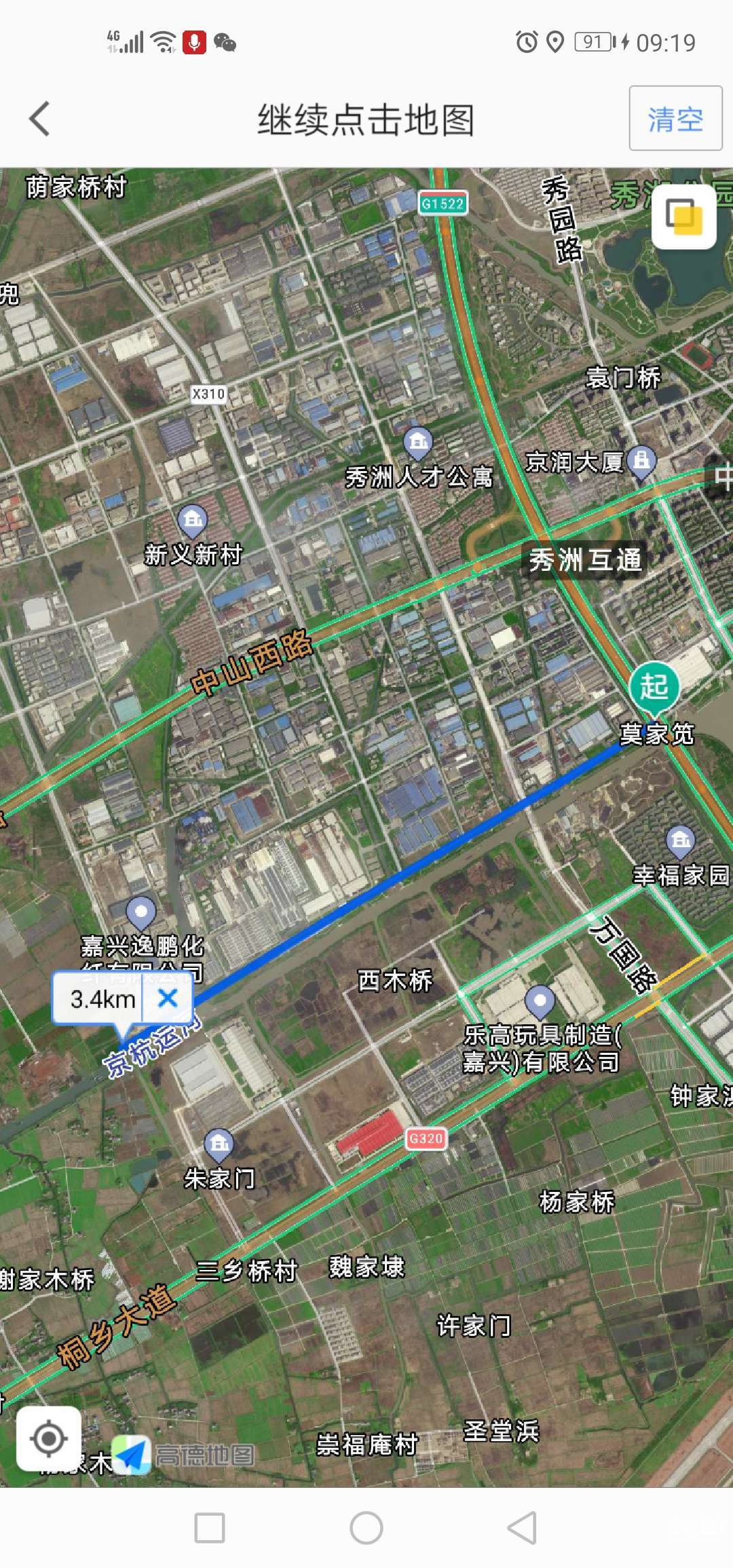
Task: Tap the 起 start point marker
Action: (654, 686)
